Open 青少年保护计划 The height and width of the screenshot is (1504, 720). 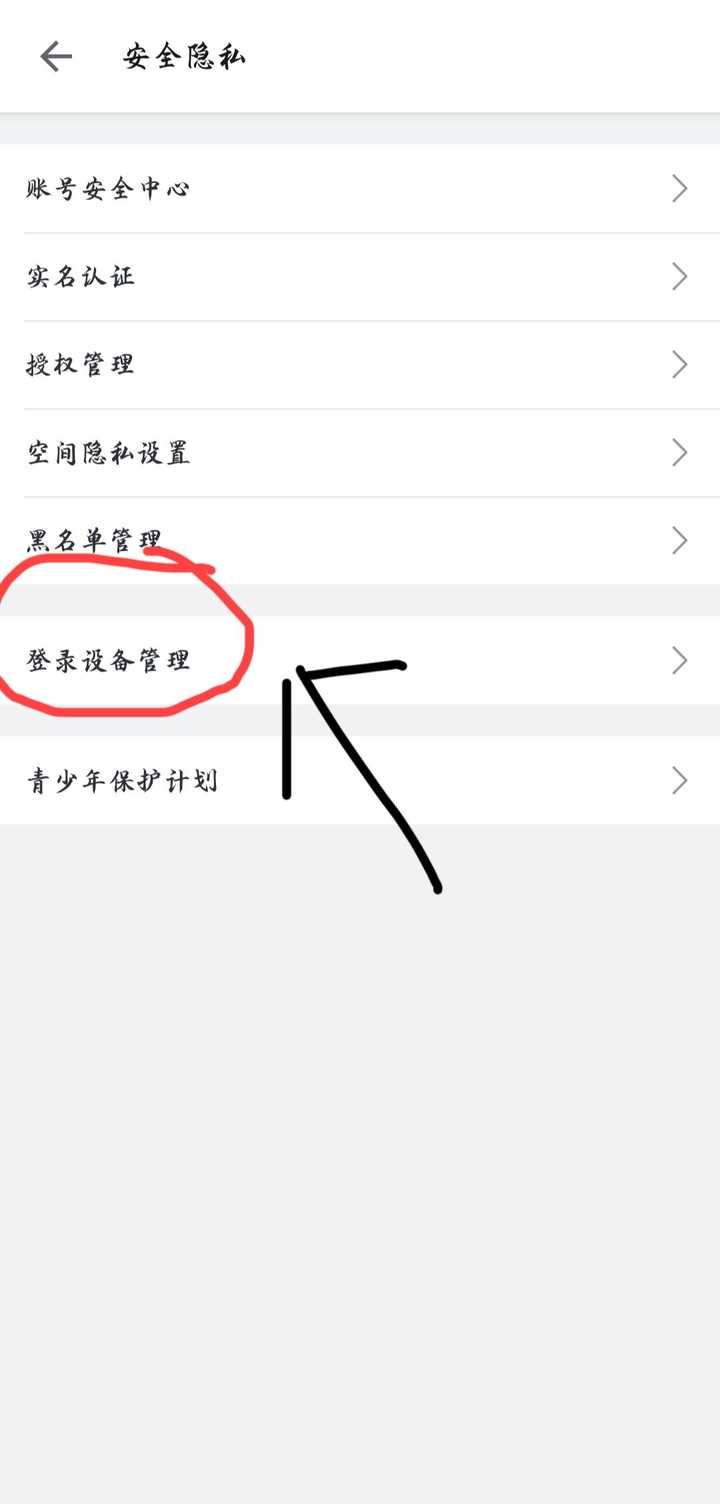[x=360, y=781]
